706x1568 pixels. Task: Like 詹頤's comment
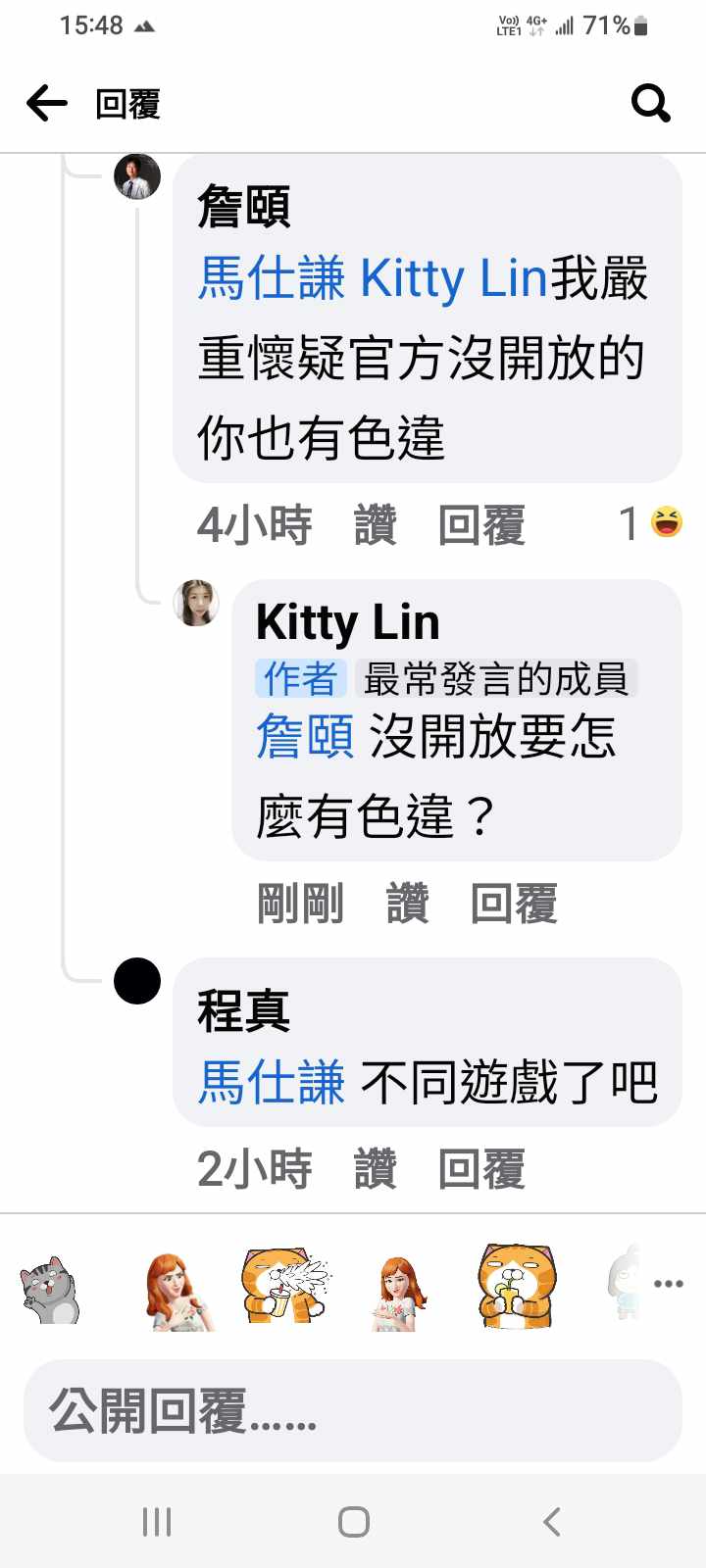click(375, 525)
